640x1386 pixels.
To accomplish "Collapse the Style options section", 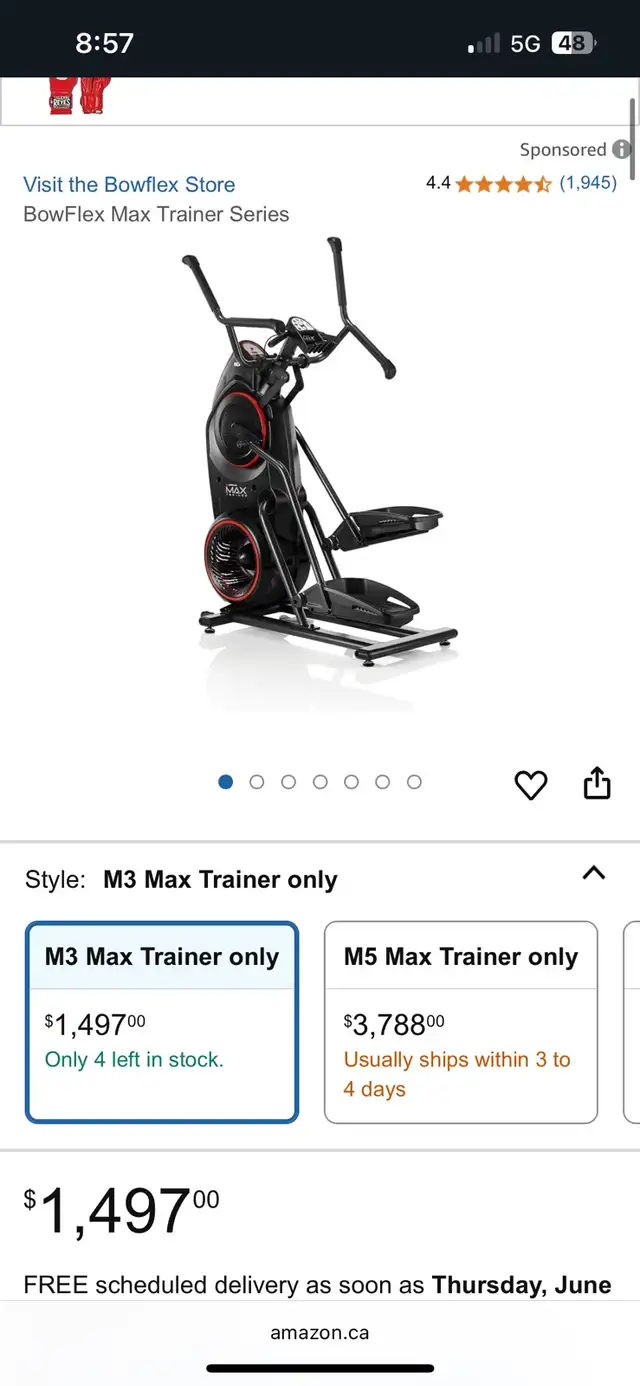I will [594, 873].
